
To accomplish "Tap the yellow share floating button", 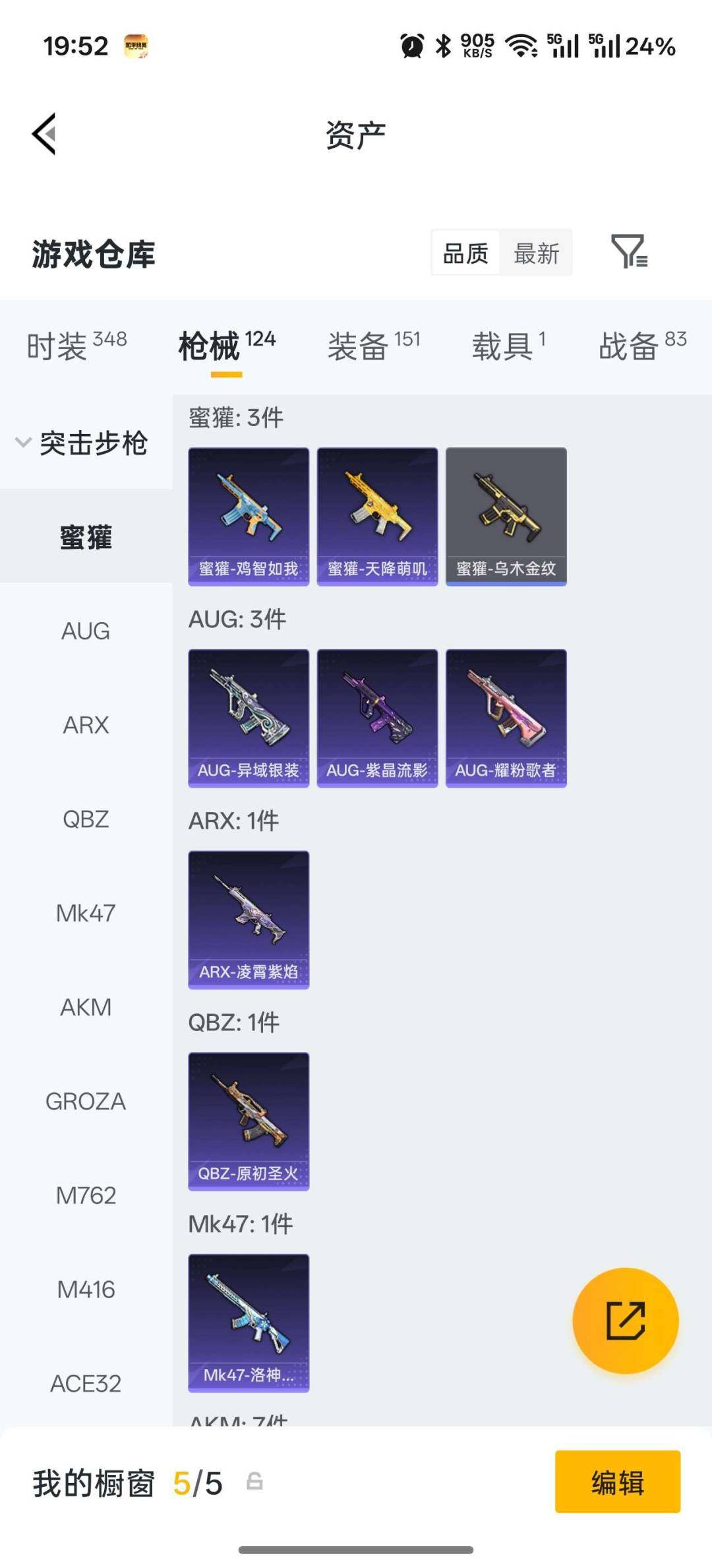I will (625, 1321).
